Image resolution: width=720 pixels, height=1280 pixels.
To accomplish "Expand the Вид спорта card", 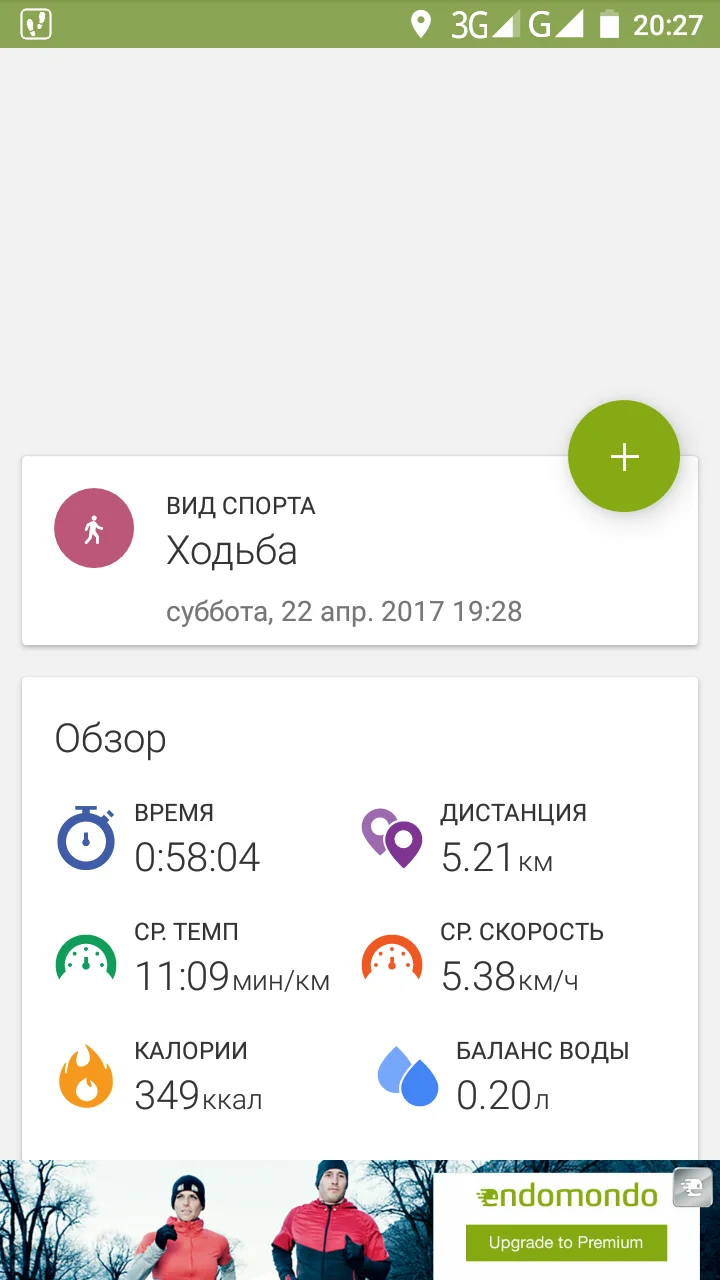I will 360,550.
